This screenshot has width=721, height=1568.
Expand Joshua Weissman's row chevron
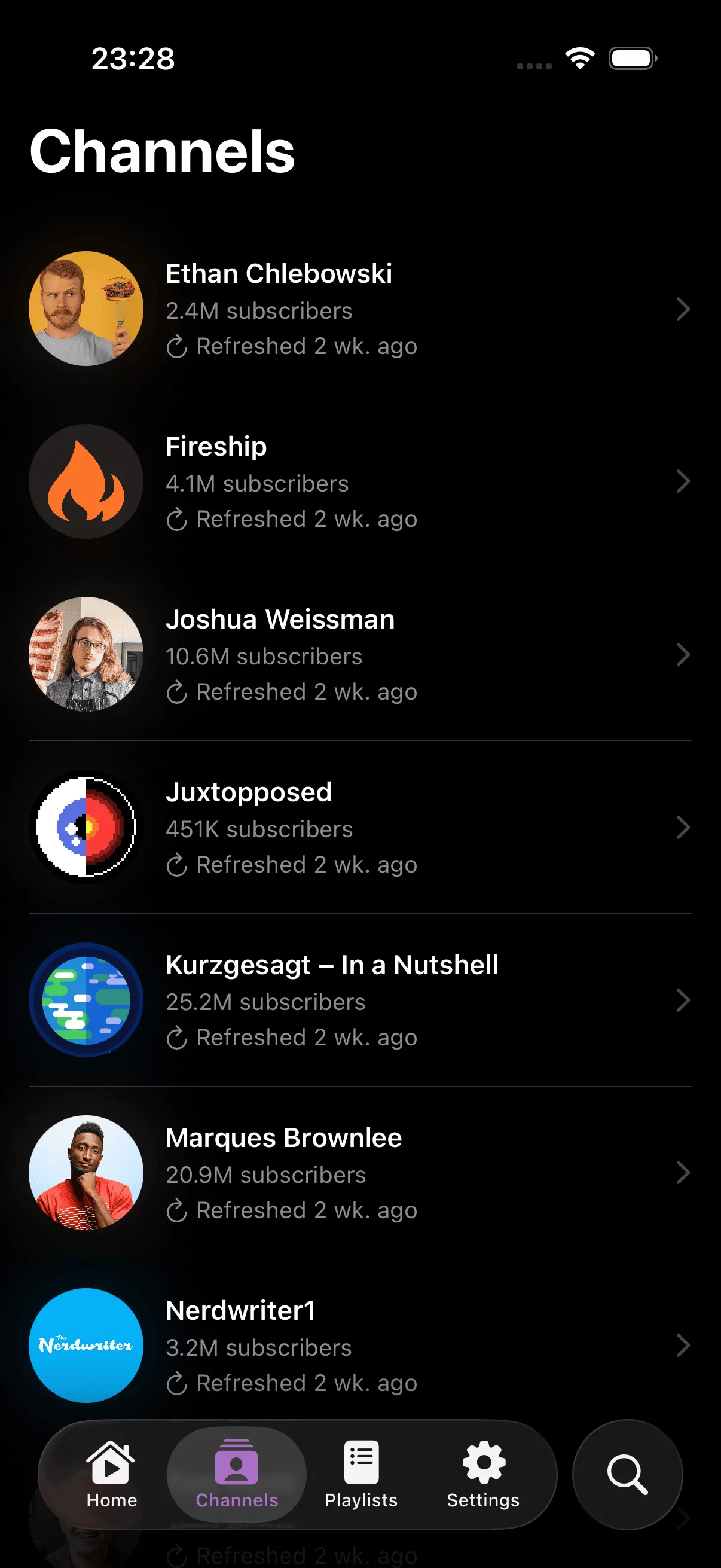(684, 655)
